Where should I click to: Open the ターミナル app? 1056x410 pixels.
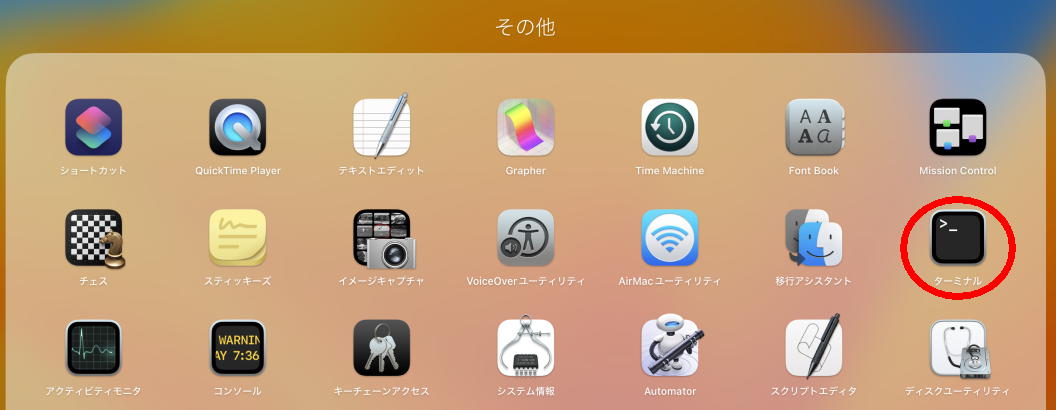958,238
